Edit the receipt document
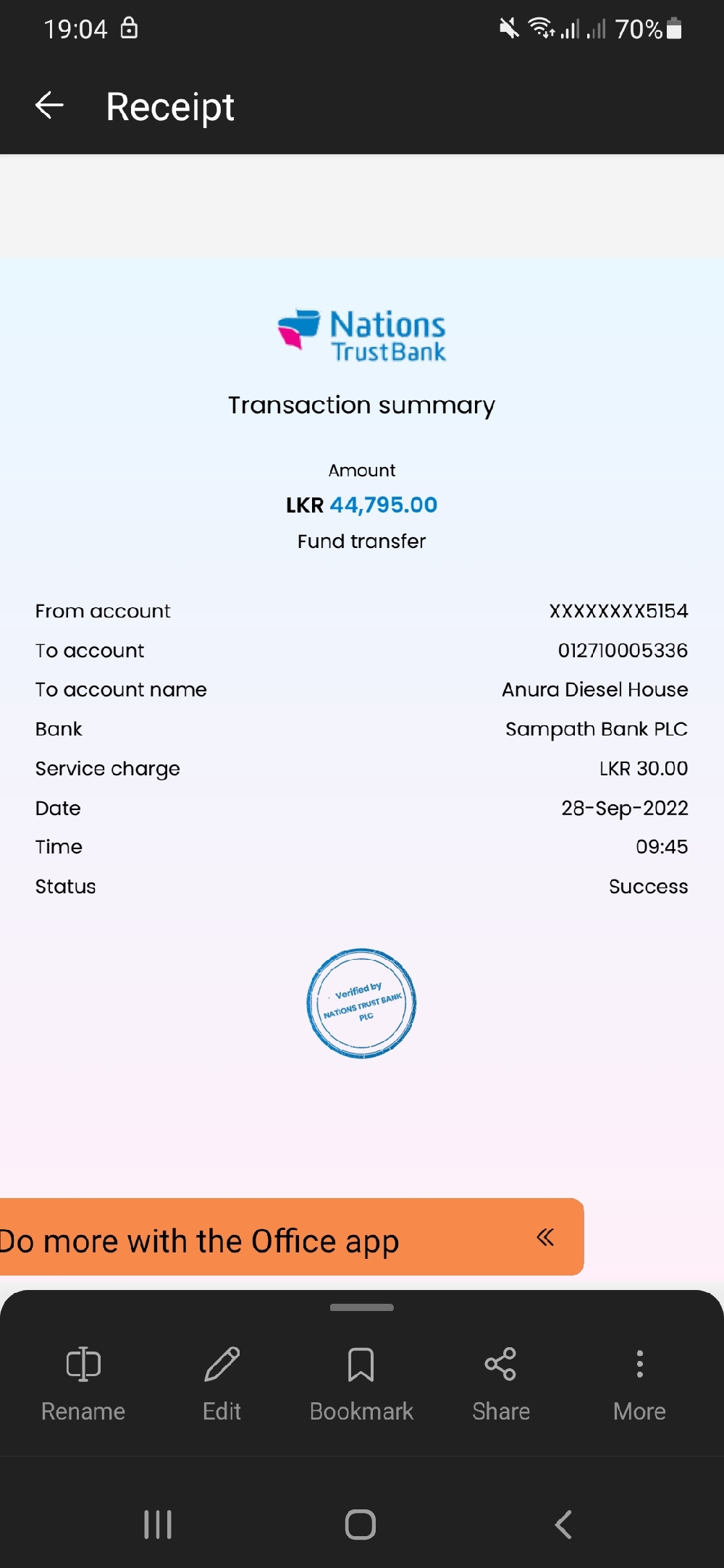Image resolution: width=724 pixels, height=1568 pixels. point(222,1383)
